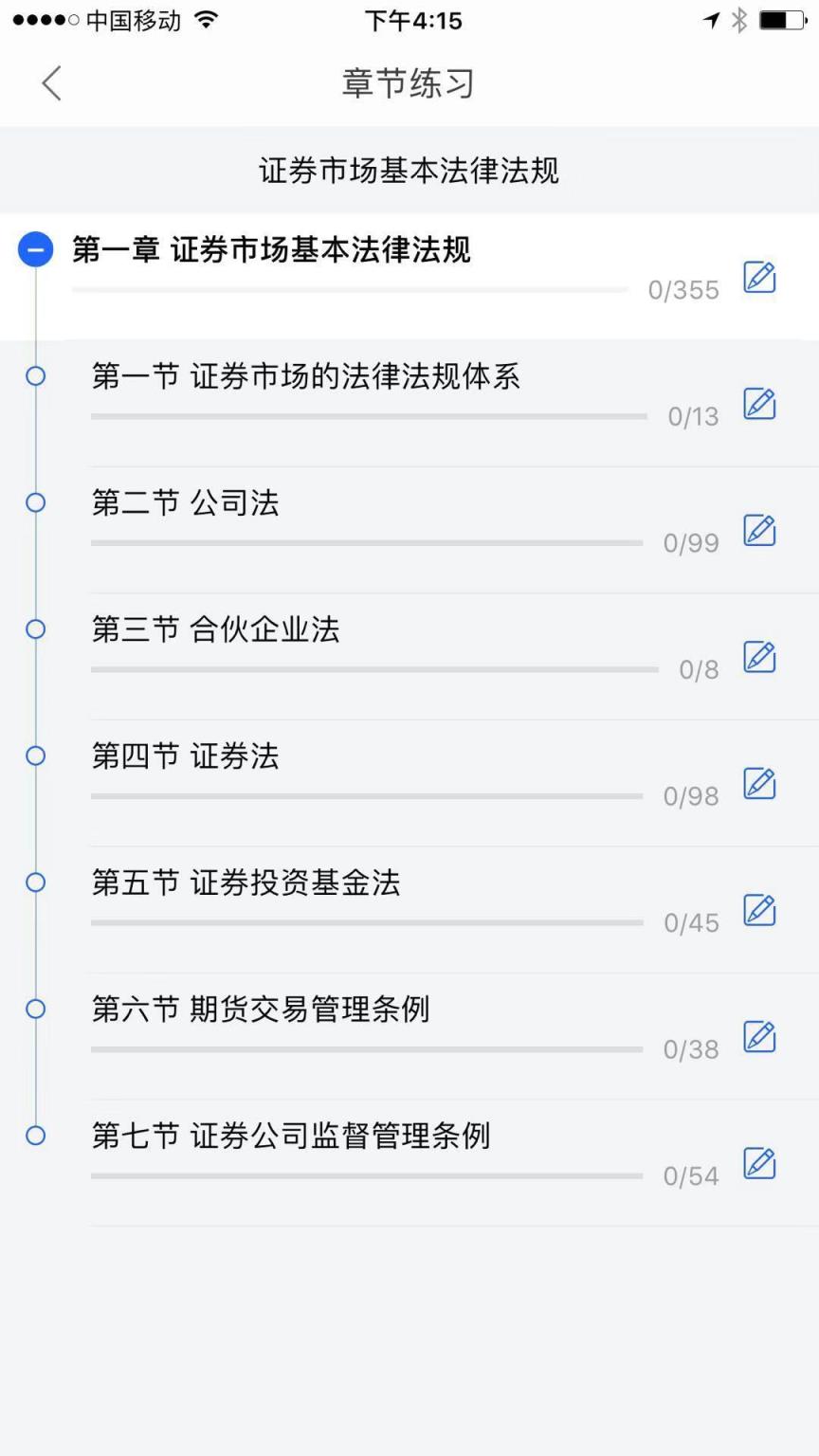
Task: Click the Wi-Fi icon in the status bar
Action: click(205, 20)
